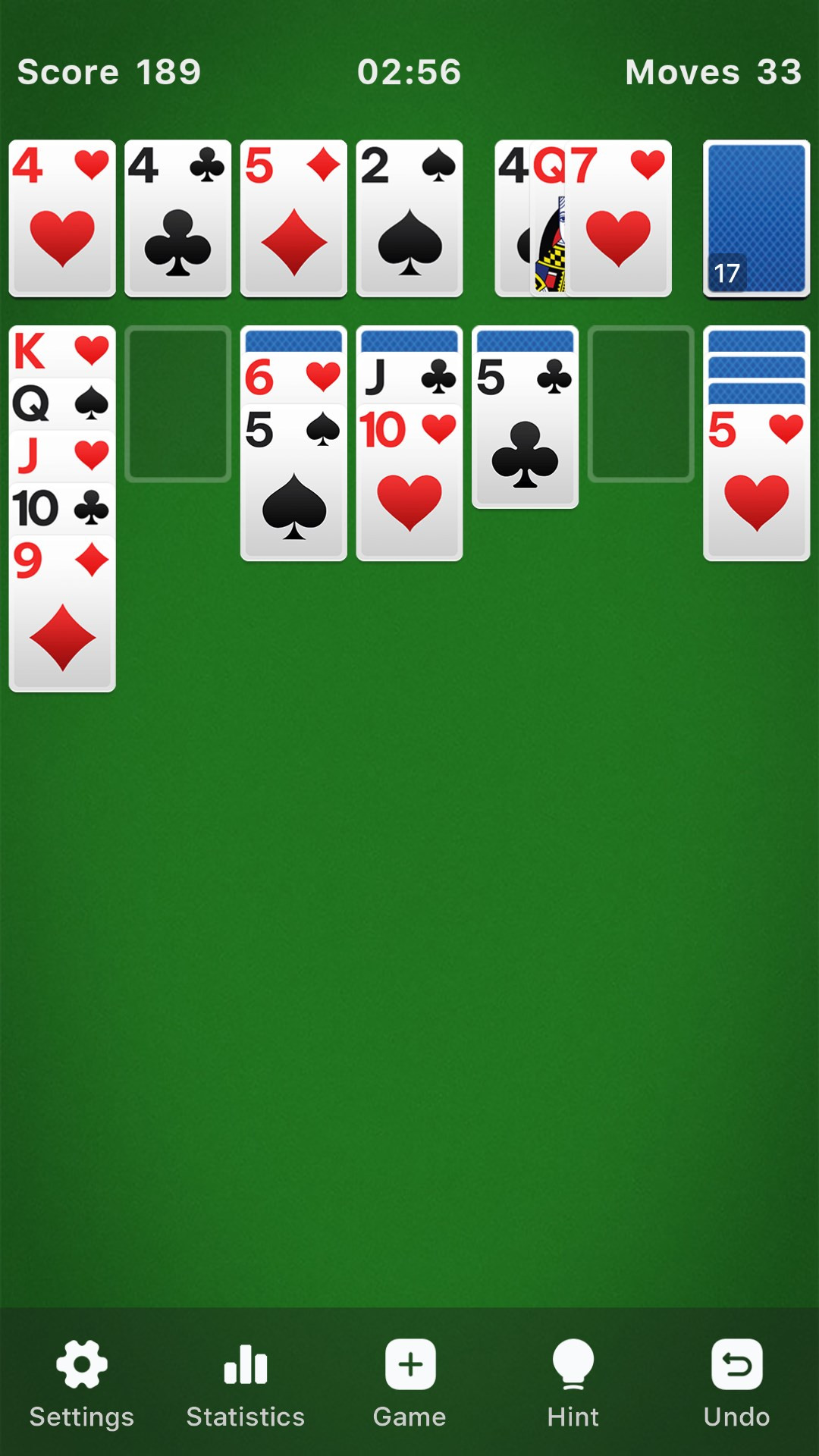This screenshot has height=1456, width=819.
Task: Tap the 4 of hearts foundation pile
Action: (x=62, y=218)
